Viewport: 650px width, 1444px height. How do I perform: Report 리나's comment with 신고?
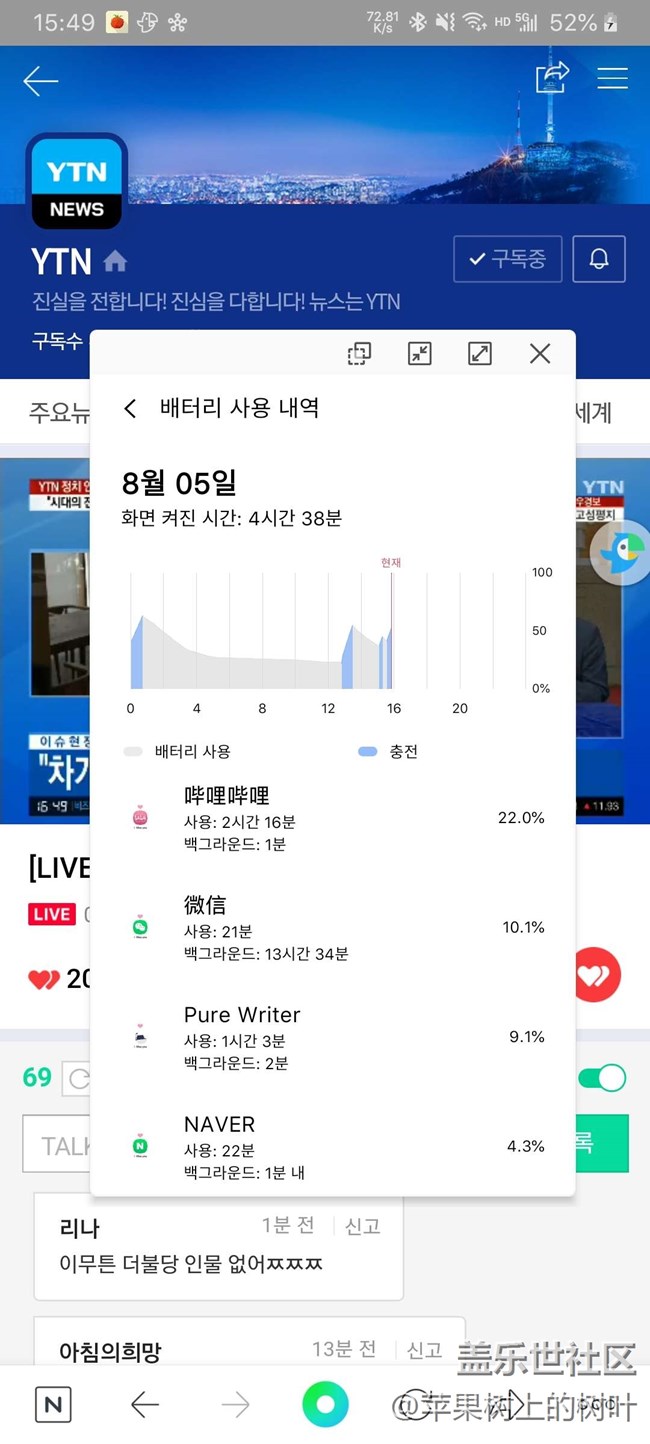point(362,1227)
